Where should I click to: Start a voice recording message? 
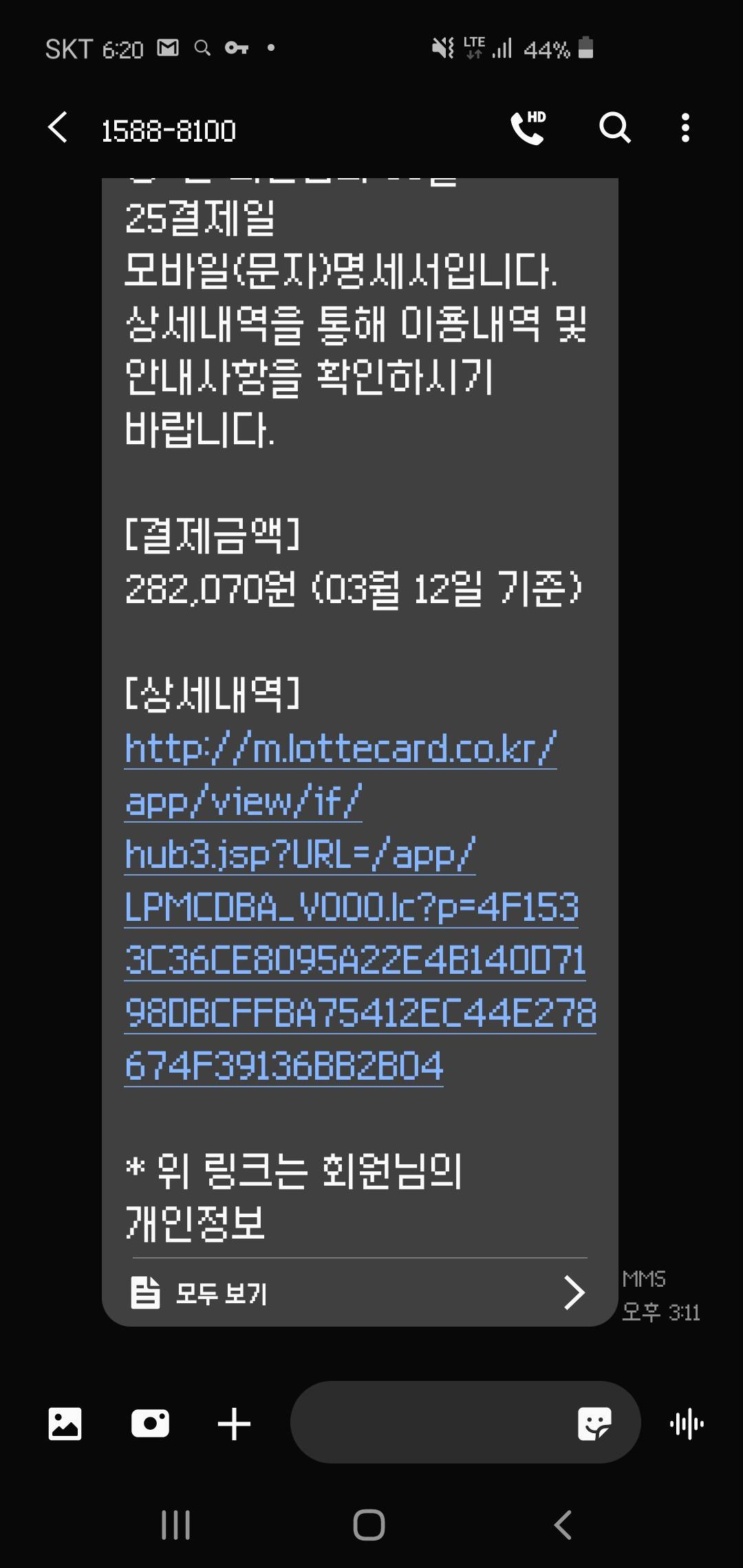coord(687,1424)
